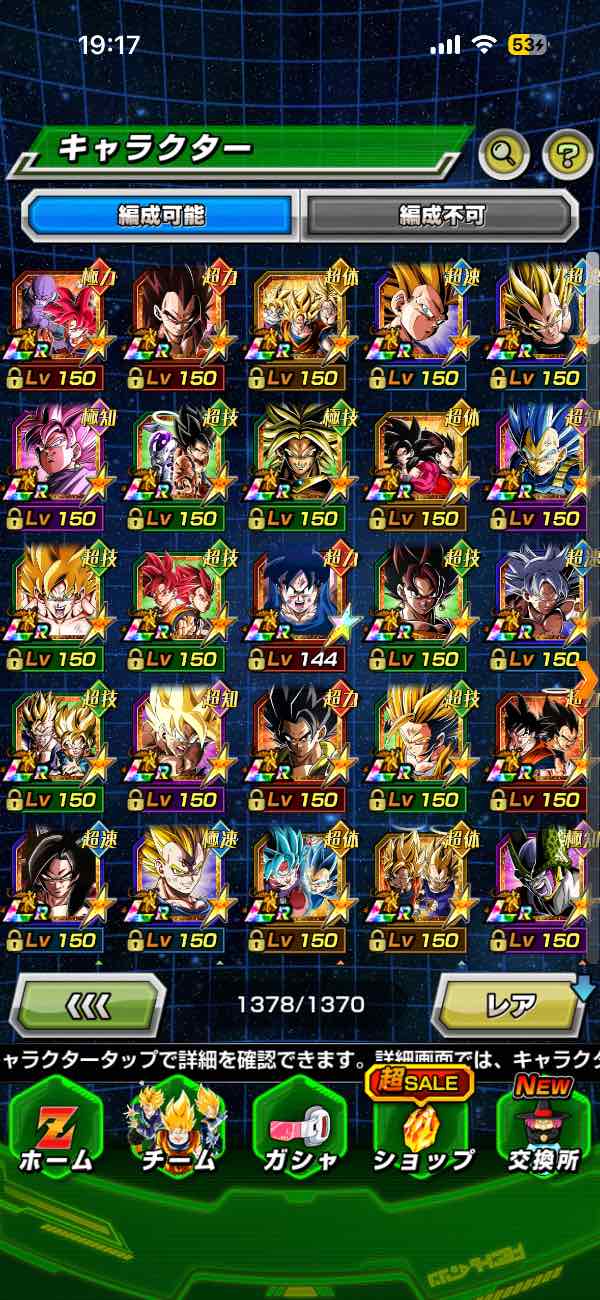Image resolution: width=600 pixels, height=1300 pixels.
Task: Switch to the 編成不可 tab
Action: (442, 215)
